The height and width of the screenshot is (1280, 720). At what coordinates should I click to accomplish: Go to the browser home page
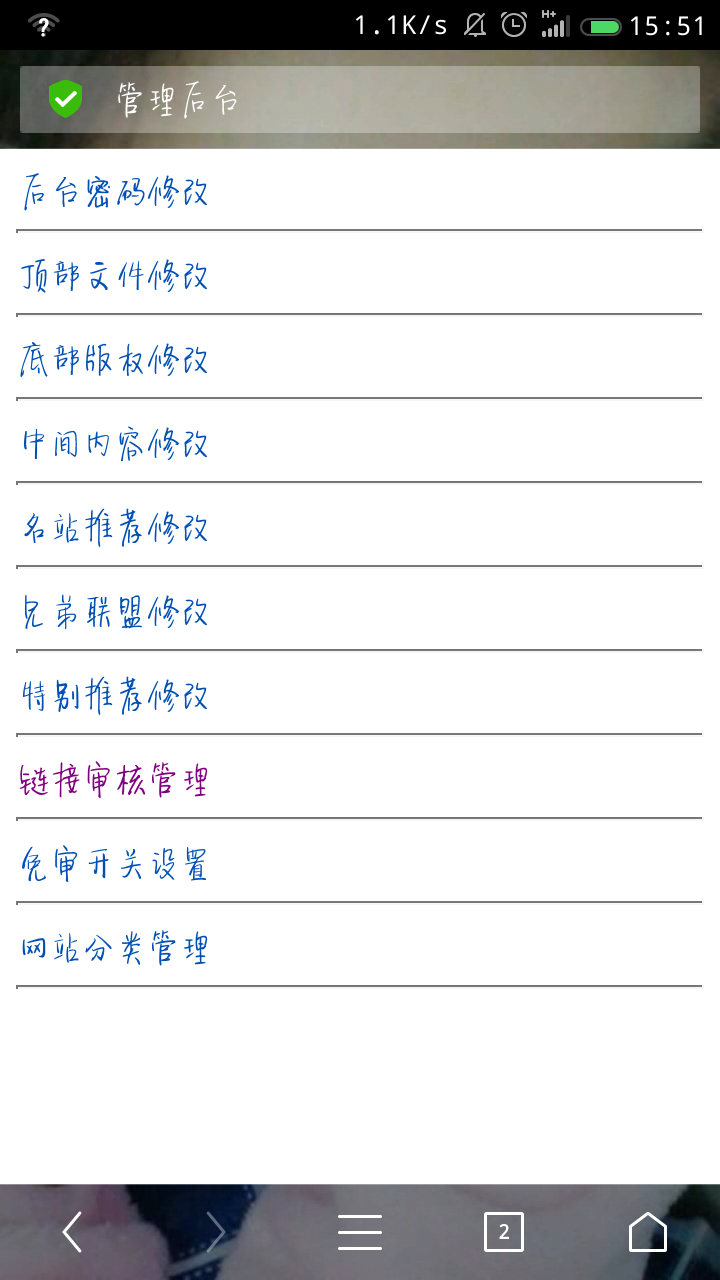648,1232
